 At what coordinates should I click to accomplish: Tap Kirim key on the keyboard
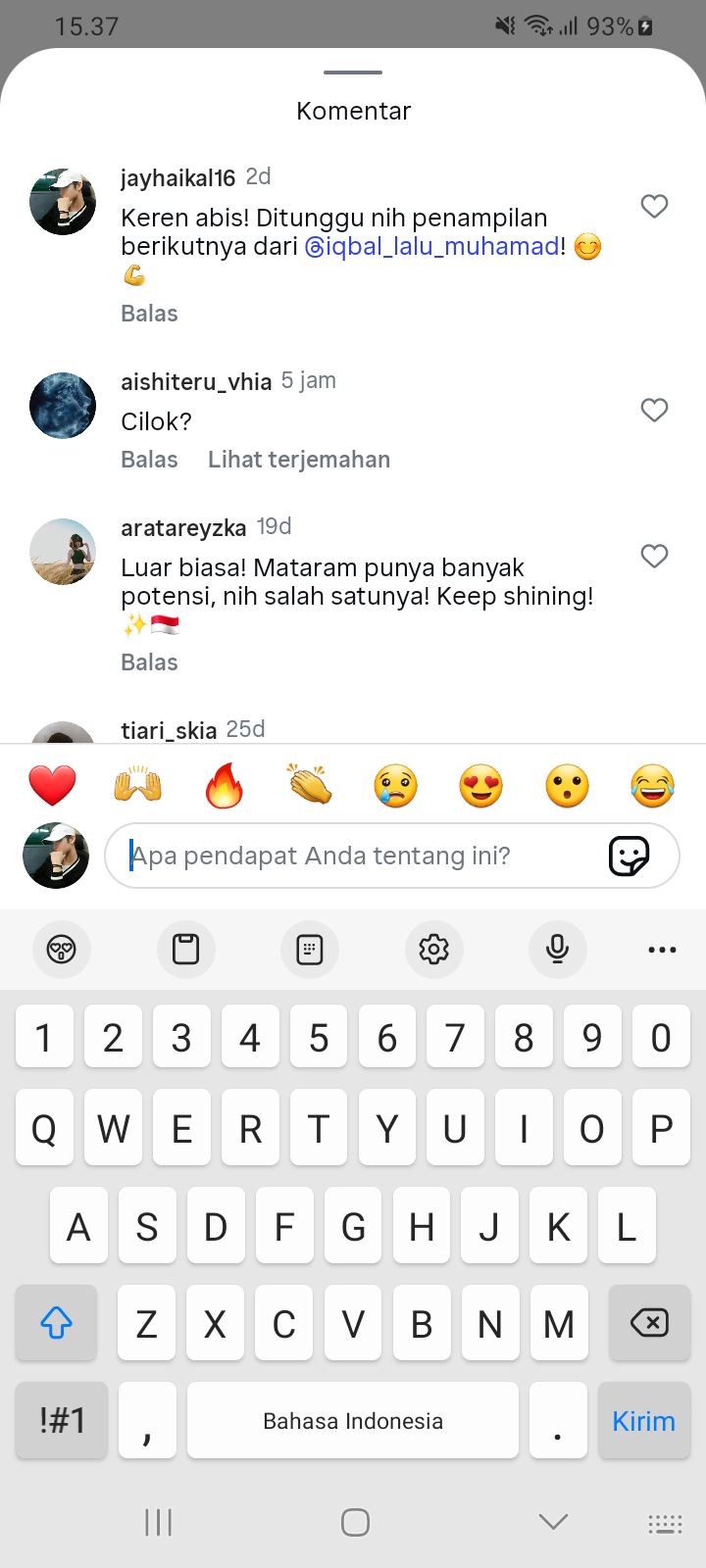[643, 1421]
